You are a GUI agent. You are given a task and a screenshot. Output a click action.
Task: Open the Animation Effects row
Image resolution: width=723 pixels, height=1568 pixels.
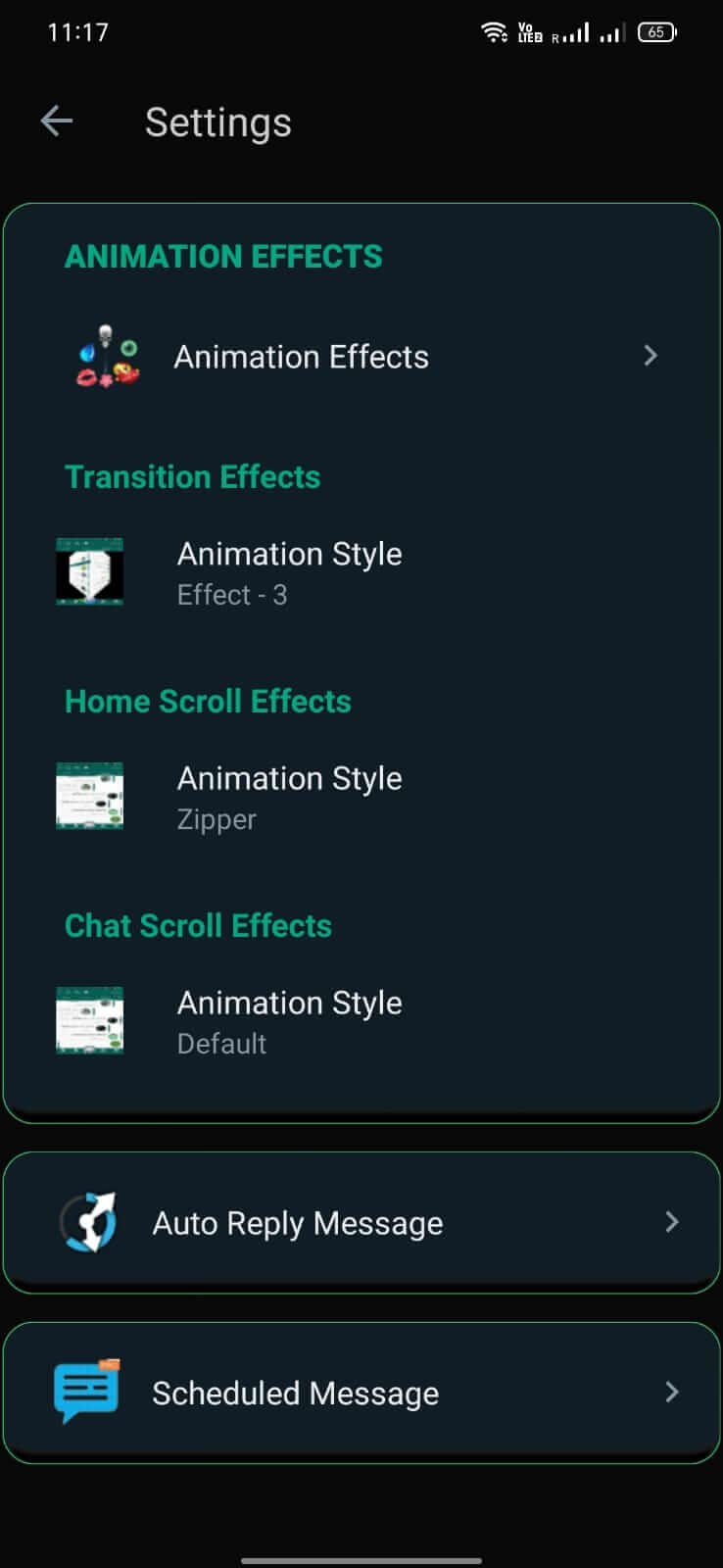(361, 357)
